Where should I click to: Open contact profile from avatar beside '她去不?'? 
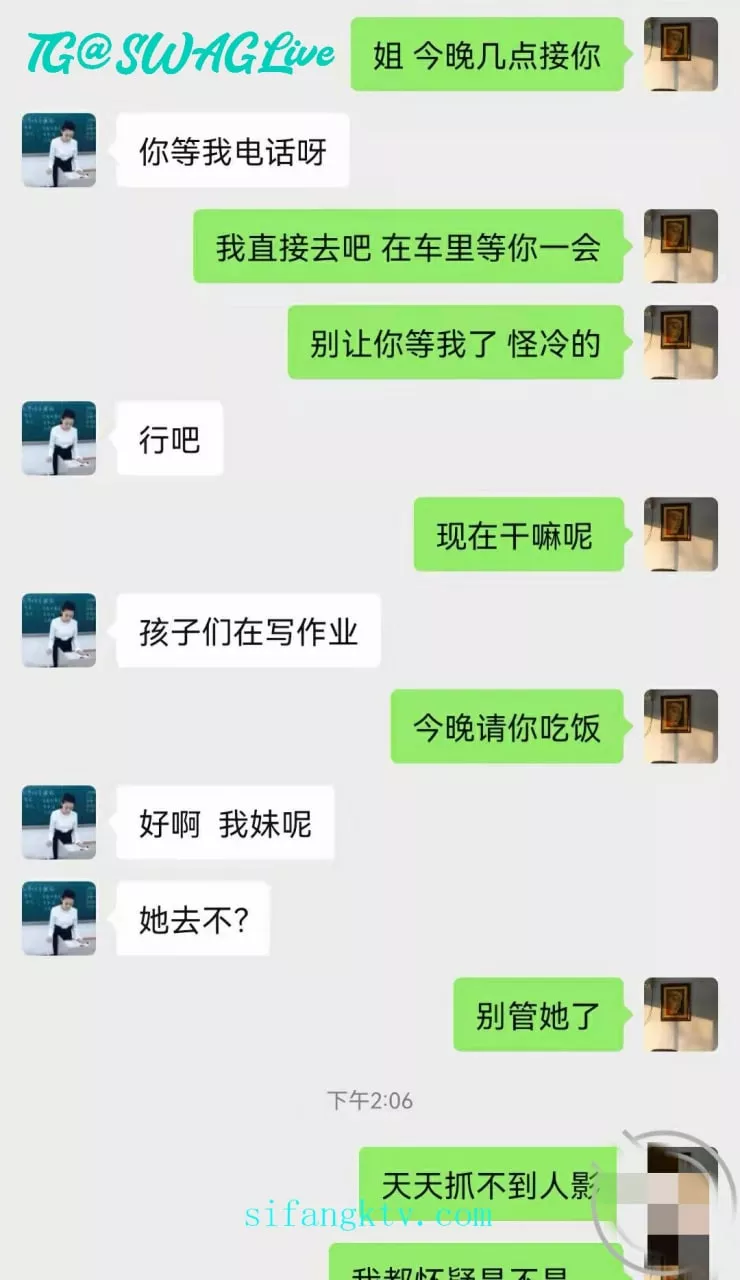pos(59,918)
